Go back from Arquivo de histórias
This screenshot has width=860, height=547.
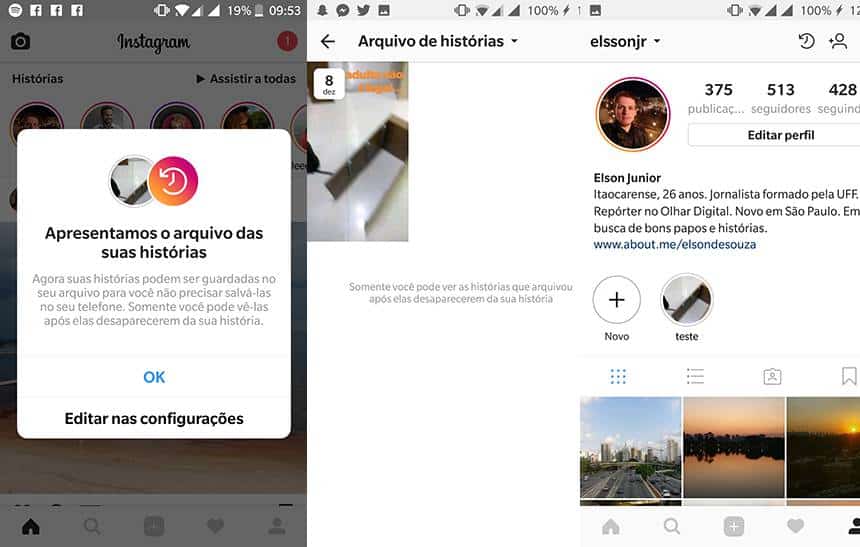(x=327, y=42)
